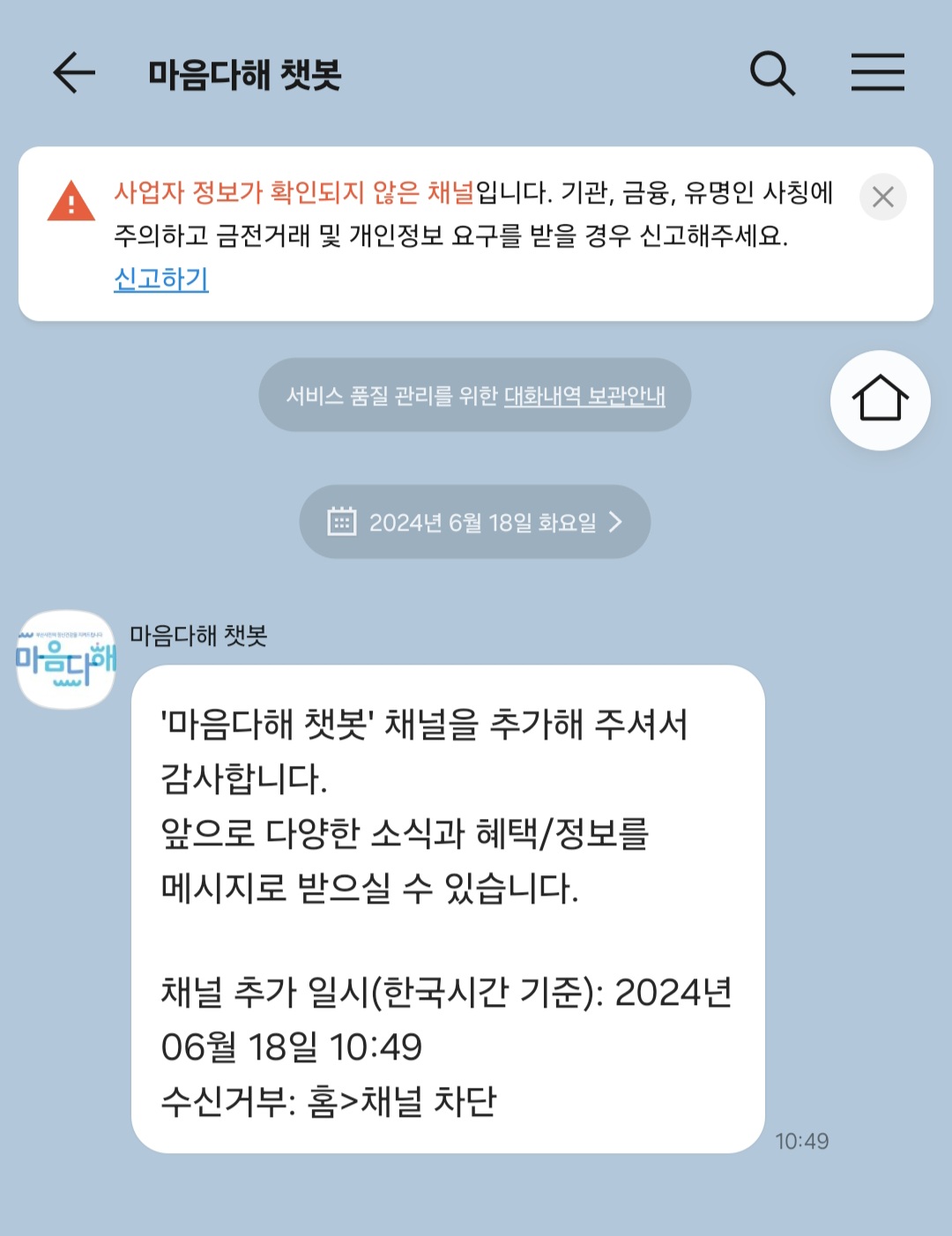This screenshot has height=1236, width=952.
Task: Open the channel home button
Action: [x=880, y=400]
